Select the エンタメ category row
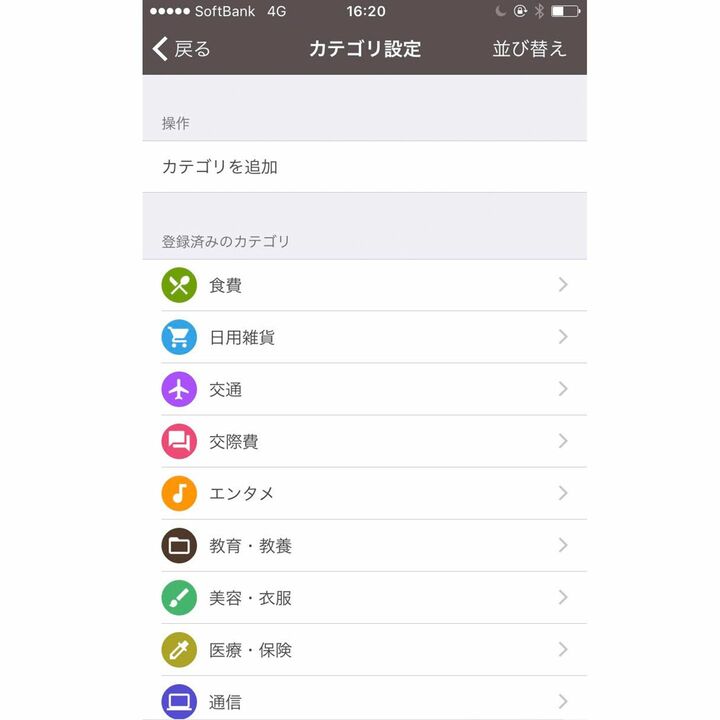Viewport: 720px width, 720px height. [364, 494]
